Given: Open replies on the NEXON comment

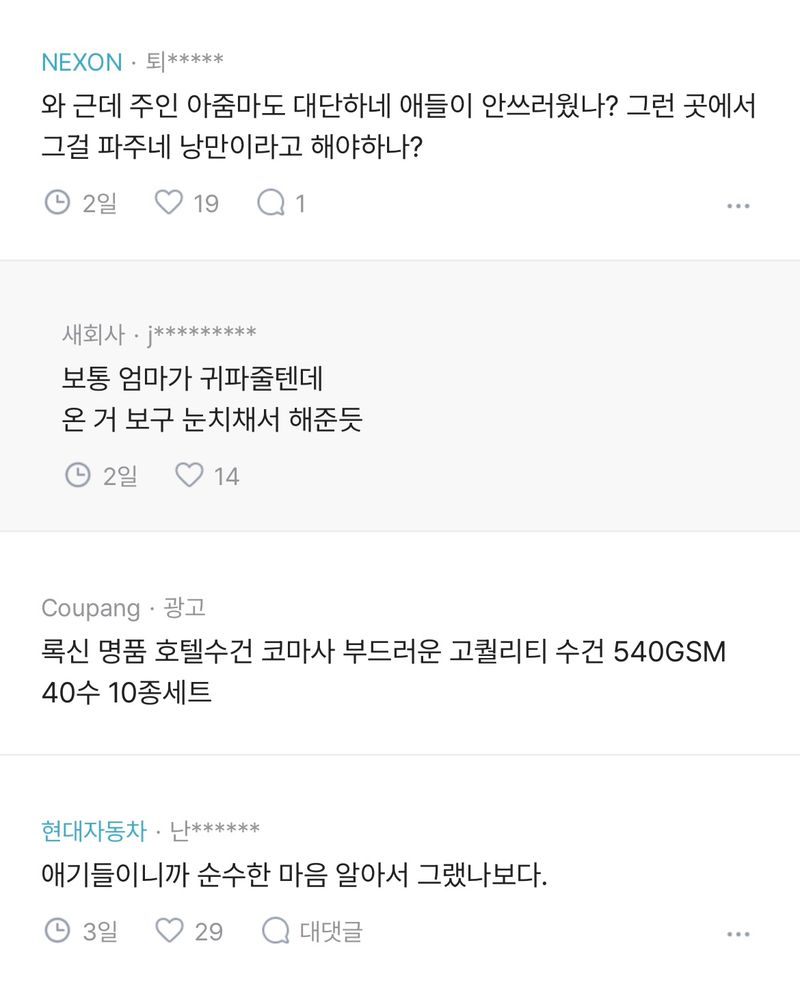Looking at the screenshot, I should [x=271, y=203].
